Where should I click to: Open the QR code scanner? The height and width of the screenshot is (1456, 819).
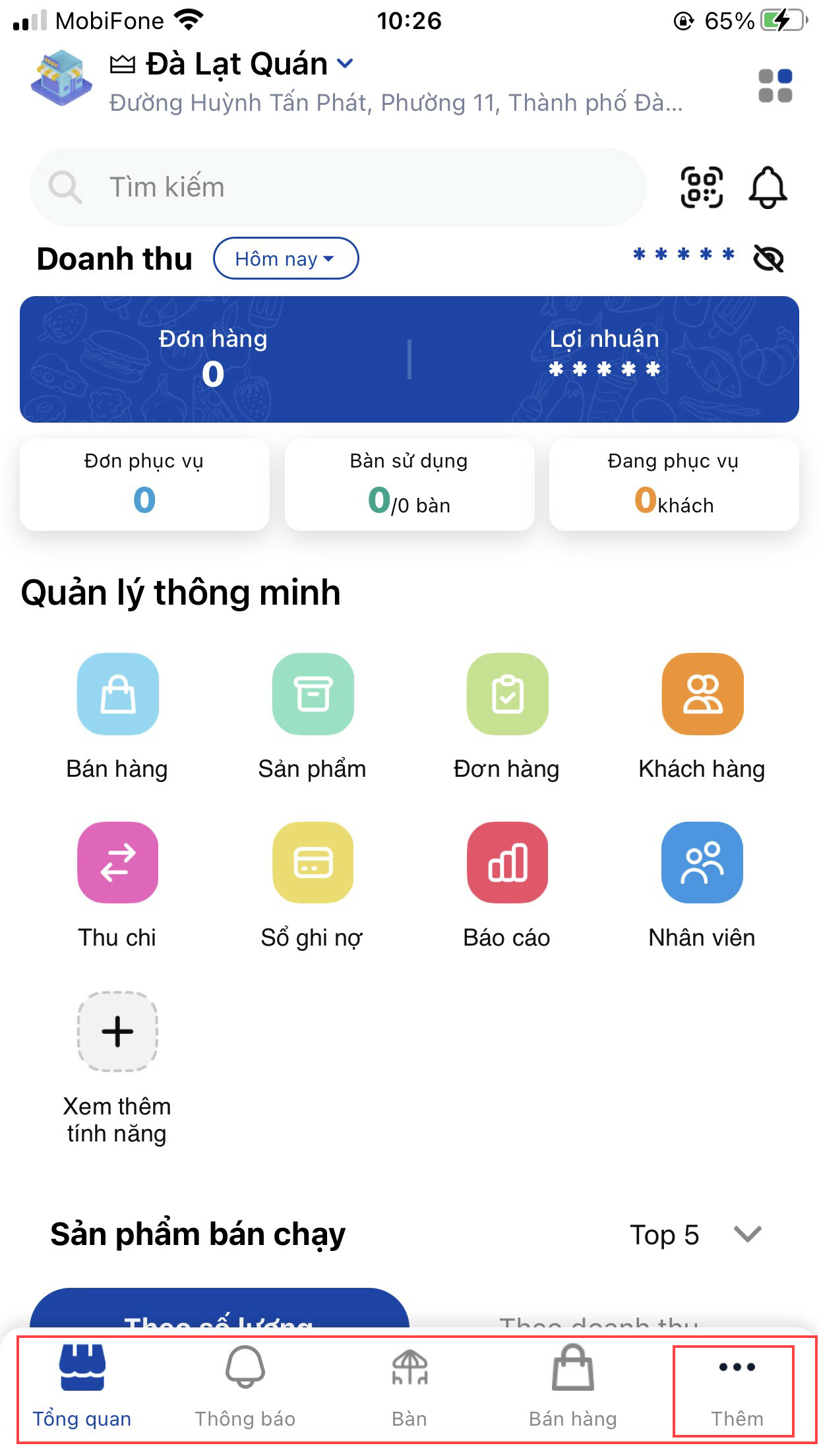click(702, 188)
